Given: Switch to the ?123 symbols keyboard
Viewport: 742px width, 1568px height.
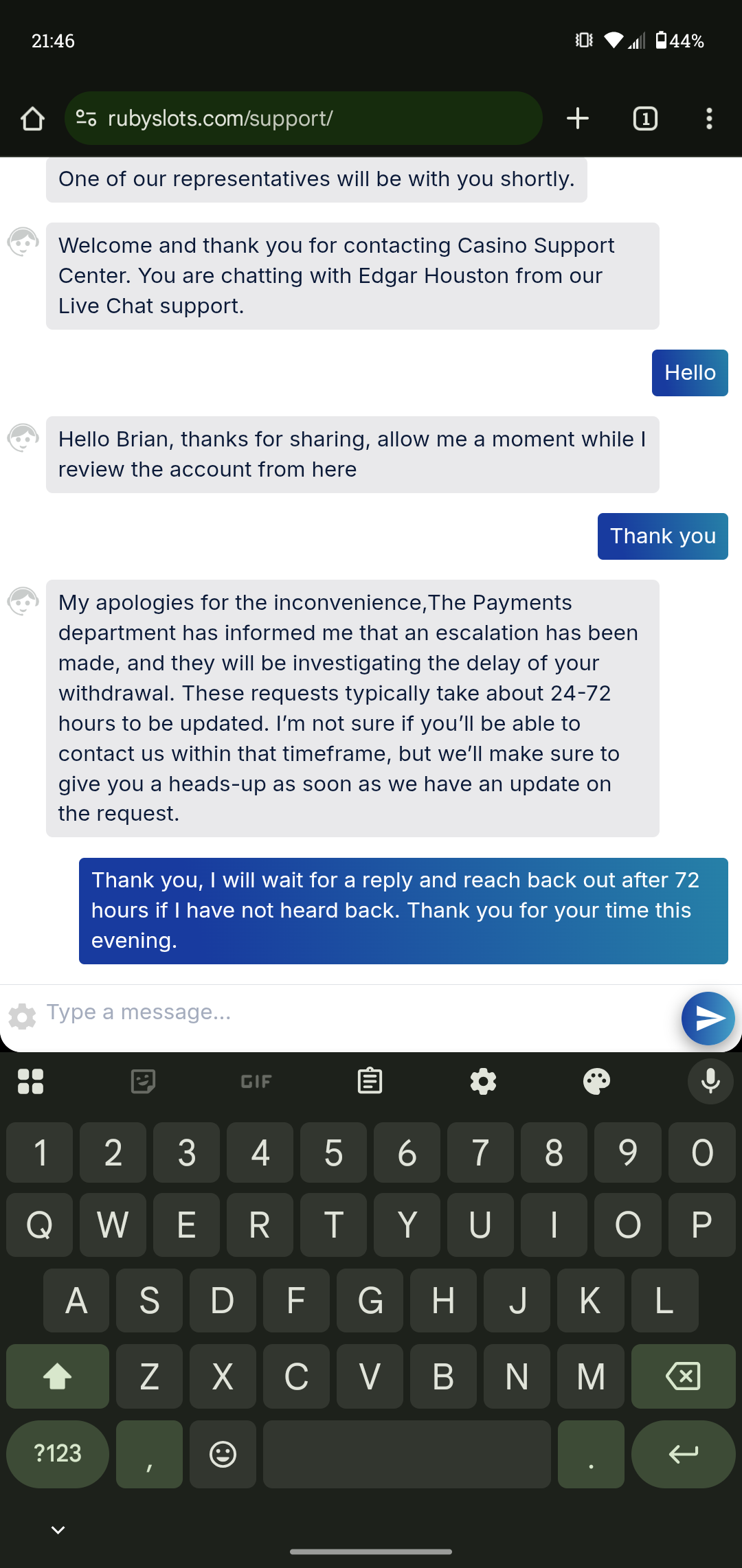Looking at the screenshot, I should pyautogui.click(x=58, y=1453).
